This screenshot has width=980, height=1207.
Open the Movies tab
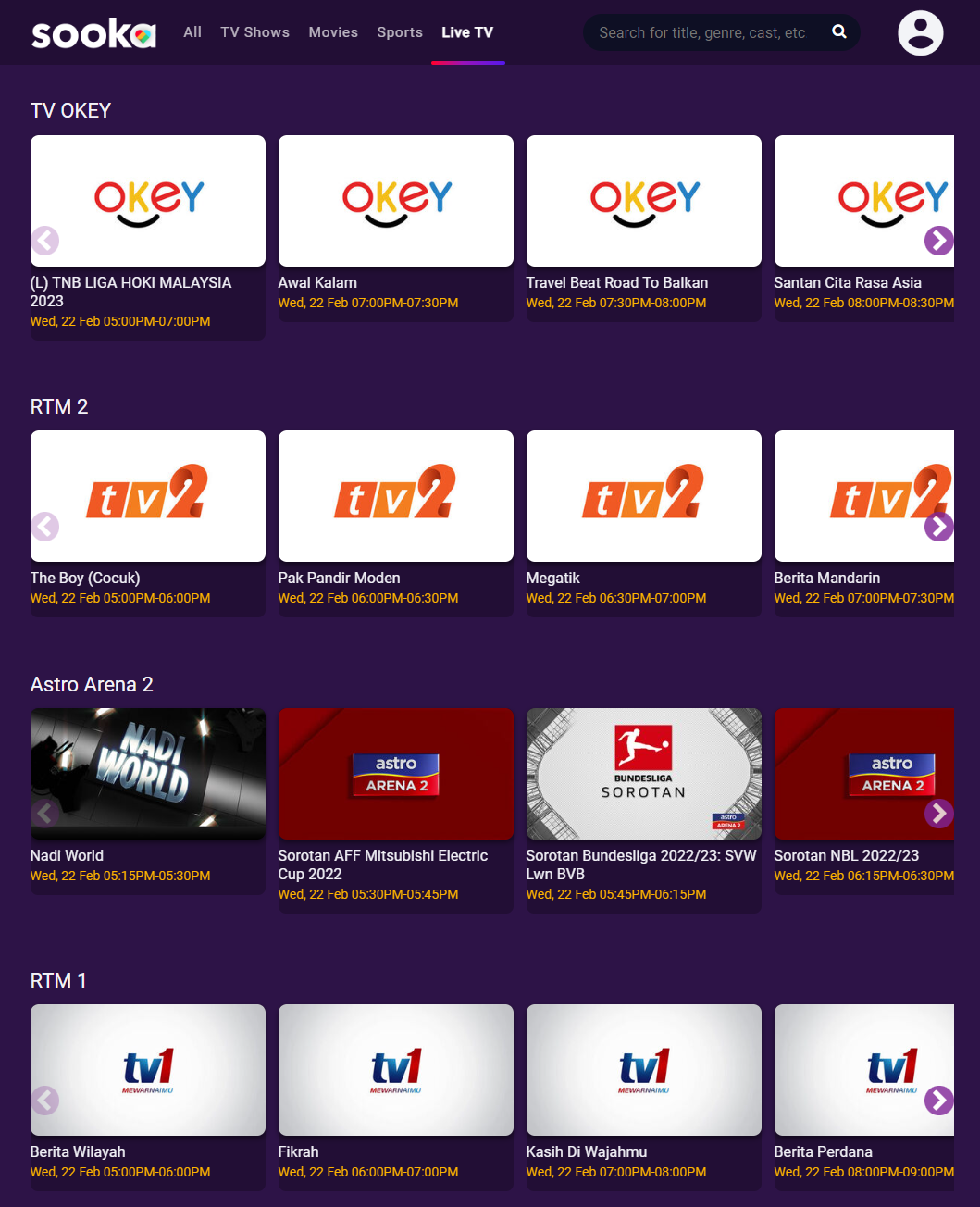[333, 32]
